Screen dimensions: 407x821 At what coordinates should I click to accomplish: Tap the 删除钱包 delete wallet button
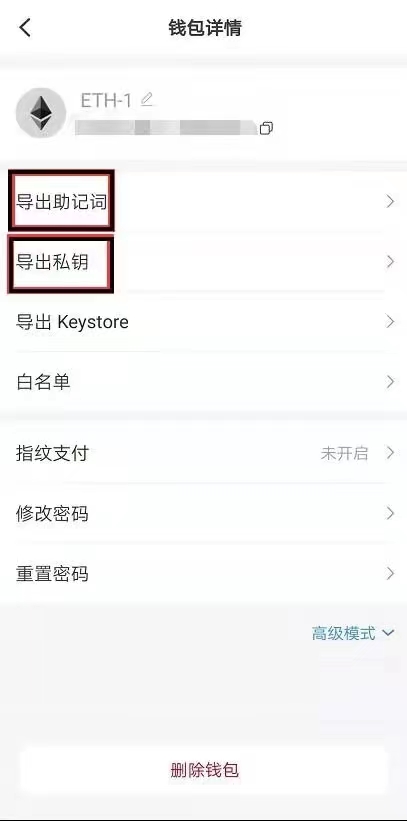pyautogui.click(x=204, y=770)
